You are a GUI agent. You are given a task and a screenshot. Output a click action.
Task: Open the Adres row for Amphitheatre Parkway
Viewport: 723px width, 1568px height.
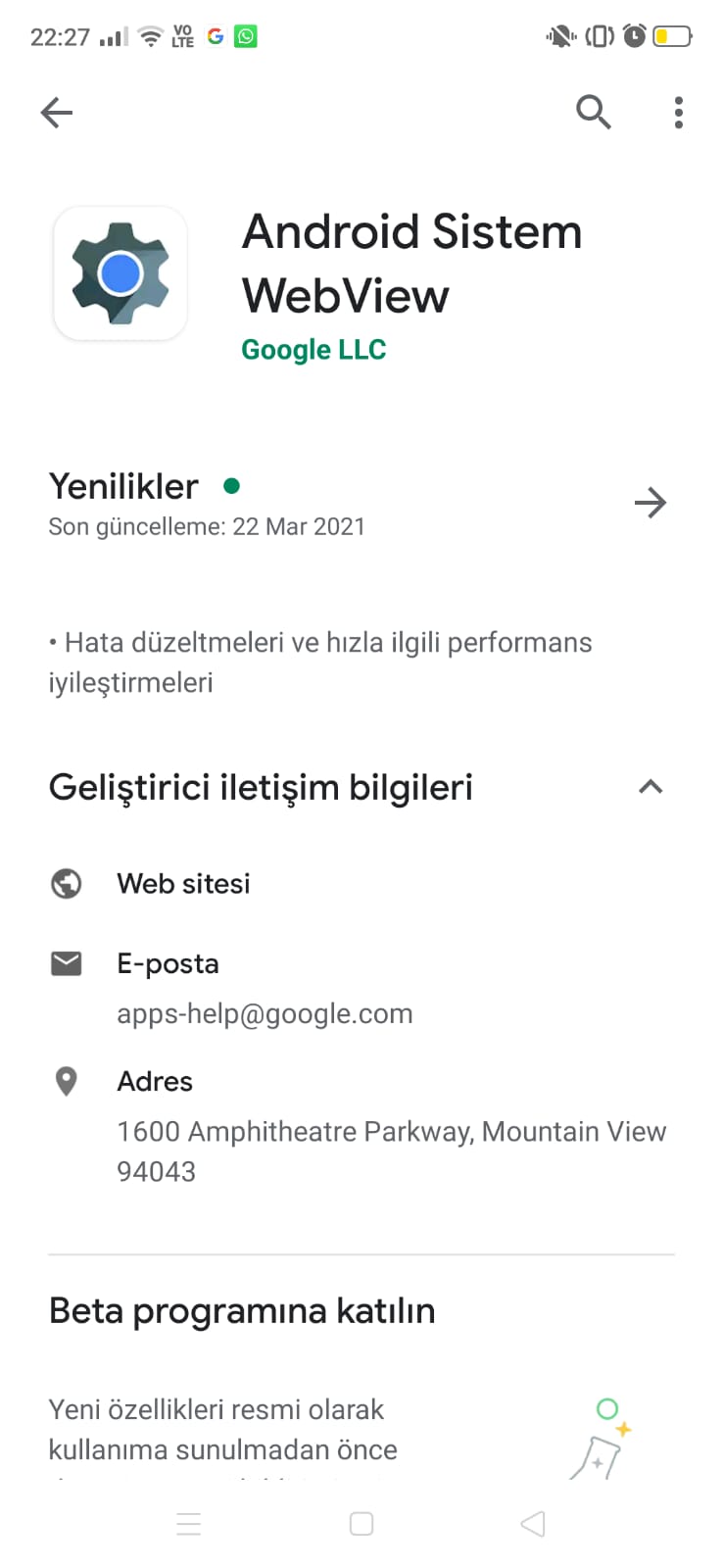(361, 1126)
